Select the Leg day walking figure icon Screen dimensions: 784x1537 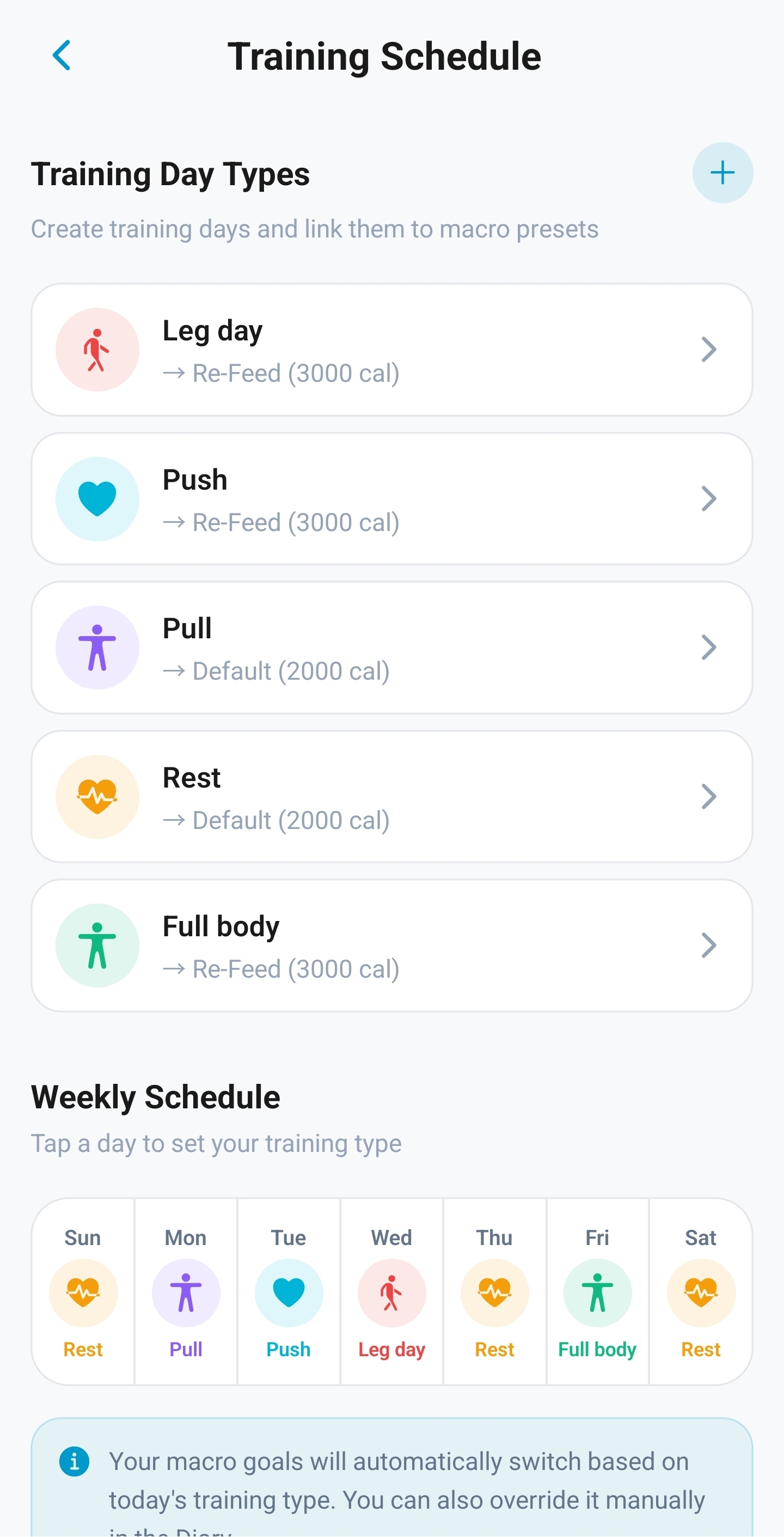[97, 349]
